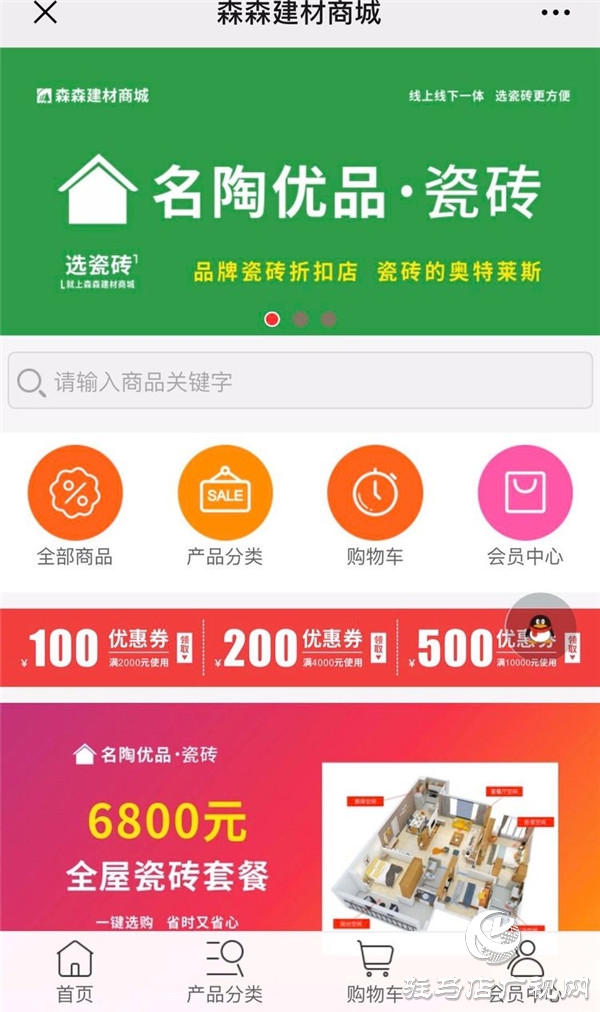Tap the product keyword search field
This screenshot has width=600, height=1012.
(300, 381)
